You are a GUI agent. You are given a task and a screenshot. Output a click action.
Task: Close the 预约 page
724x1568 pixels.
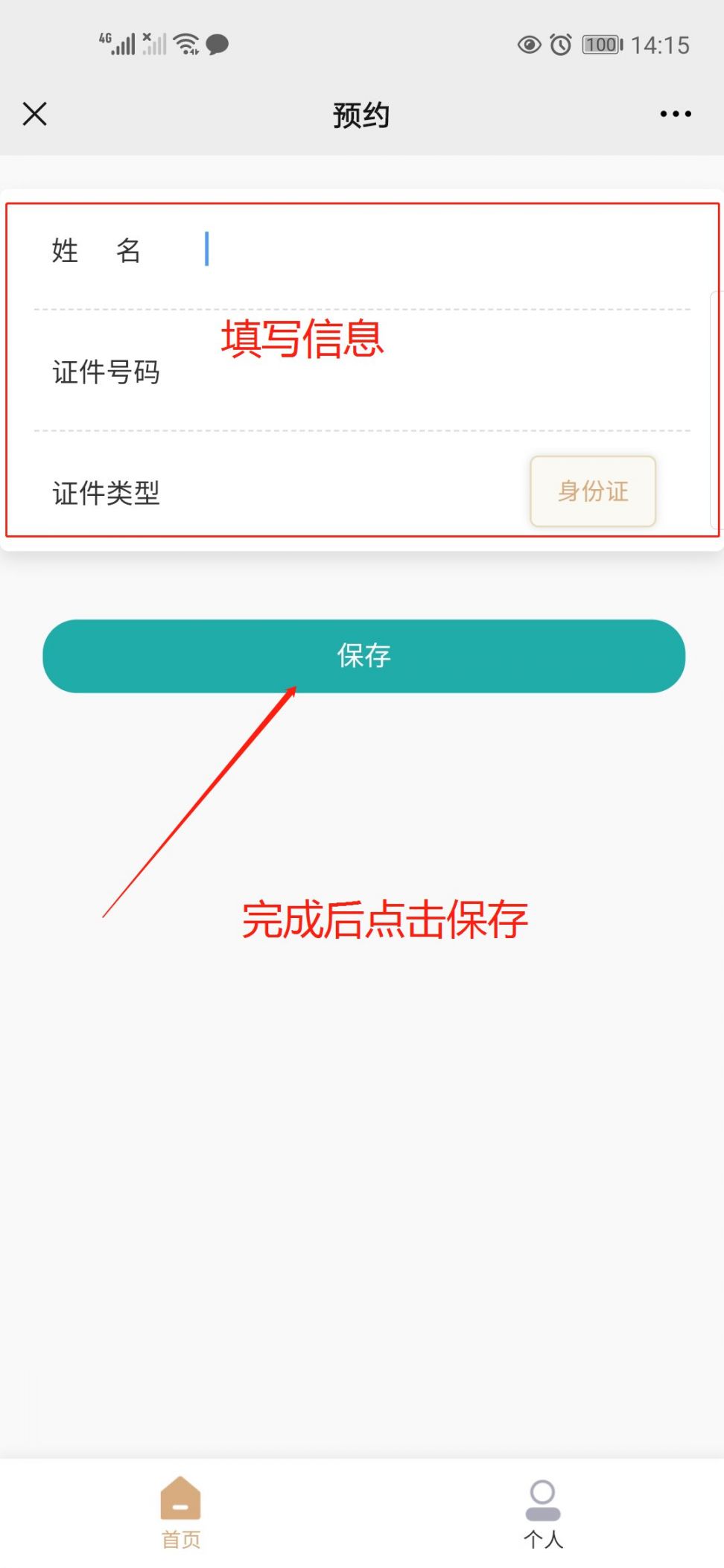(x=35, y=114)
